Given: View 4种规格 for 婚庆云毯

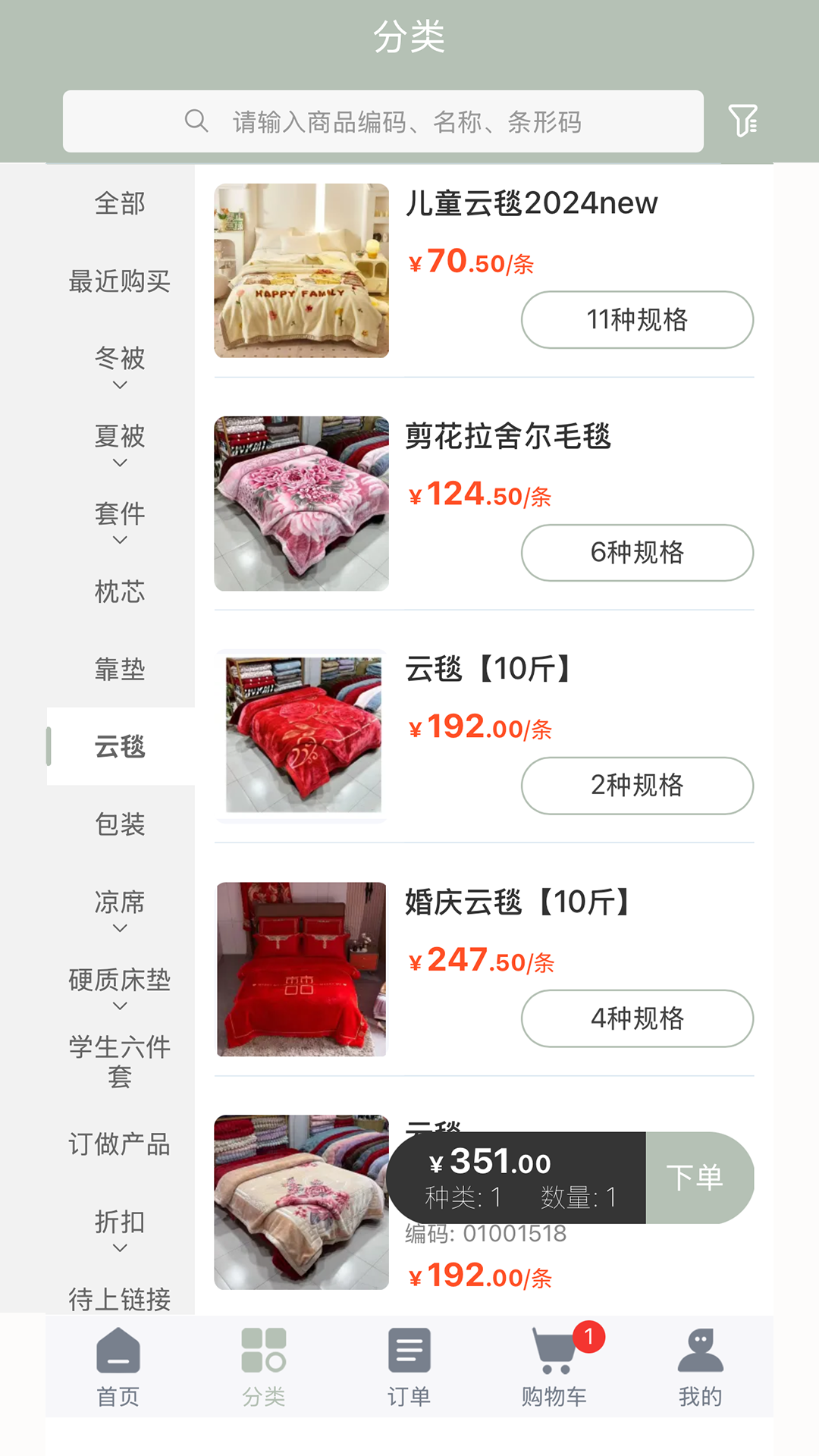Looking at the screenshot, I should point(637,1018).
